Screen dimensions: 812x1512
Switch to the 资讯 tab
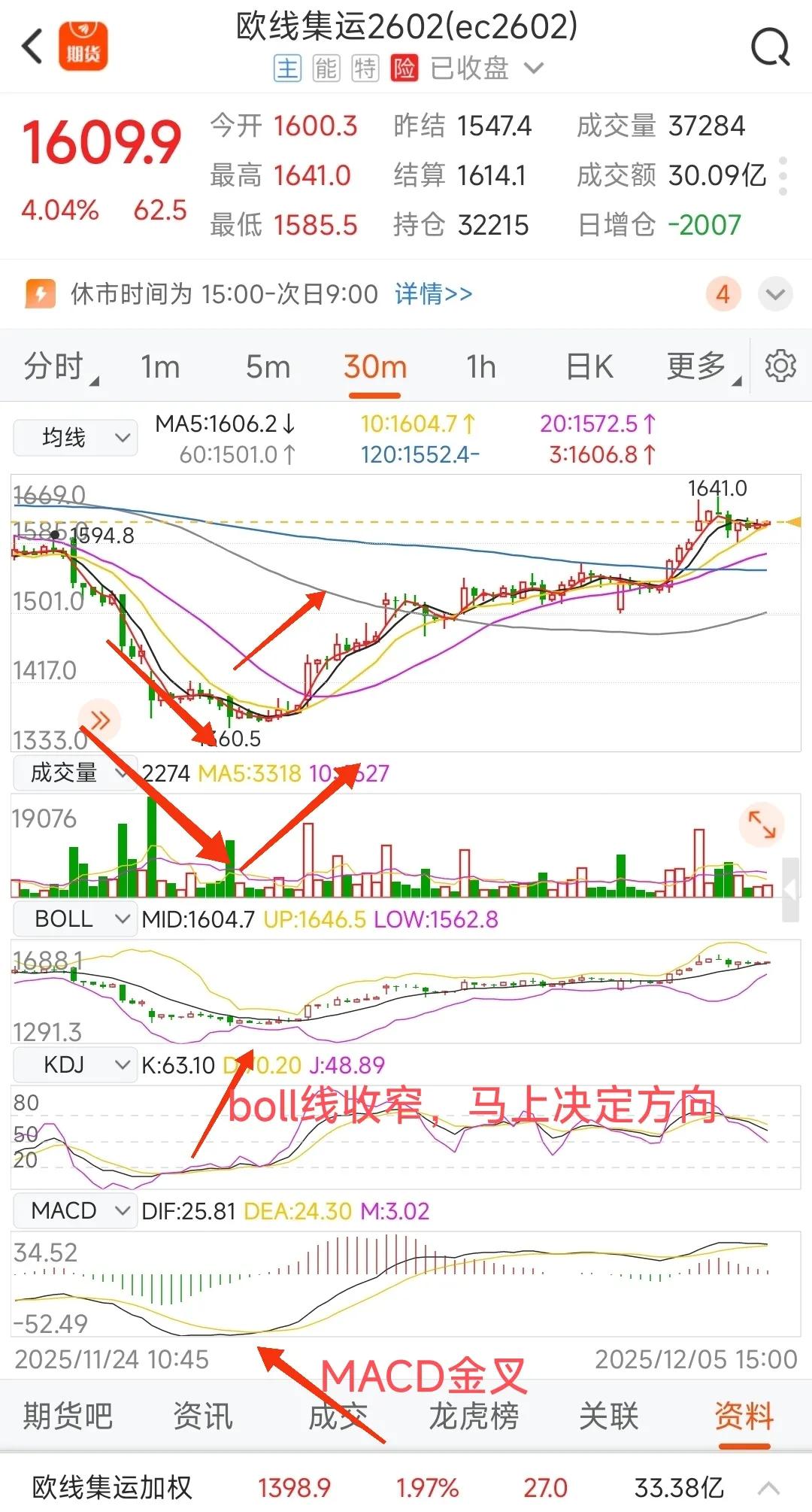click(x=203, y=1416)
